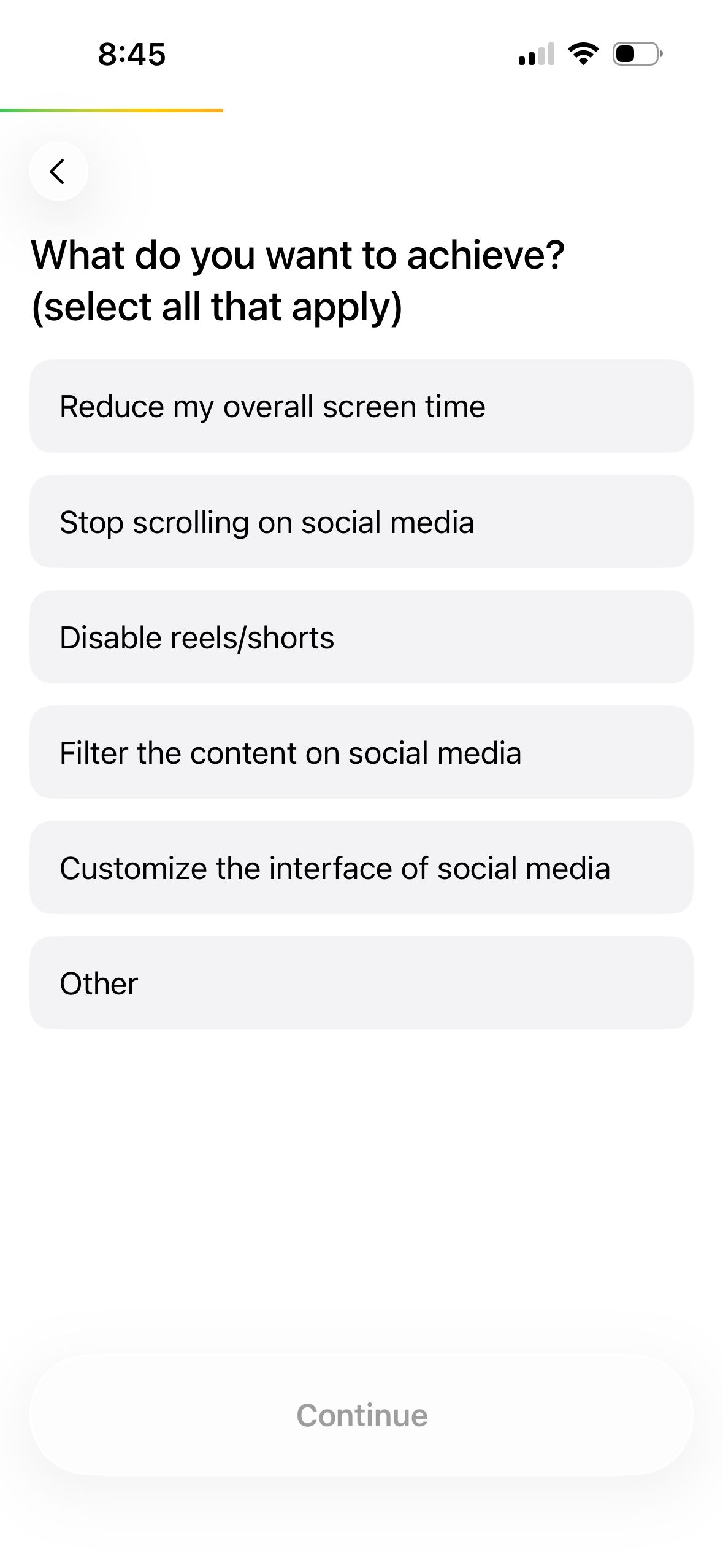
Task: Choose 'Filter the content on social media'
Action: click(x=361, y=752)
